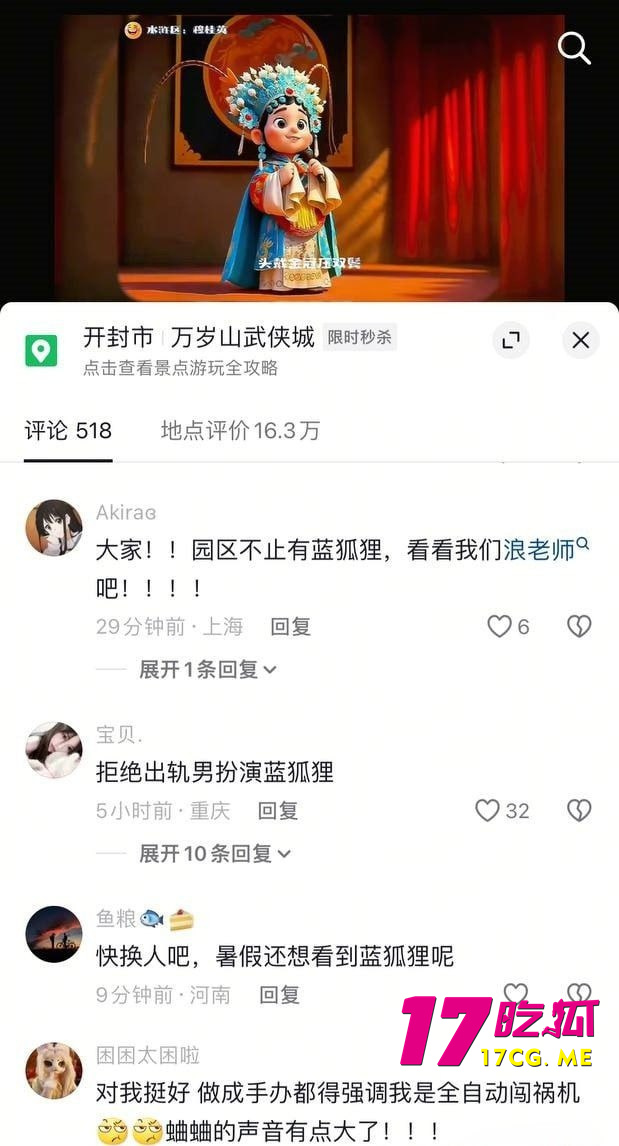Image resolution: width=619 pixels, height=1146 pixels.
Task: Like the comment by 宝贝
Action: point(488,811)
